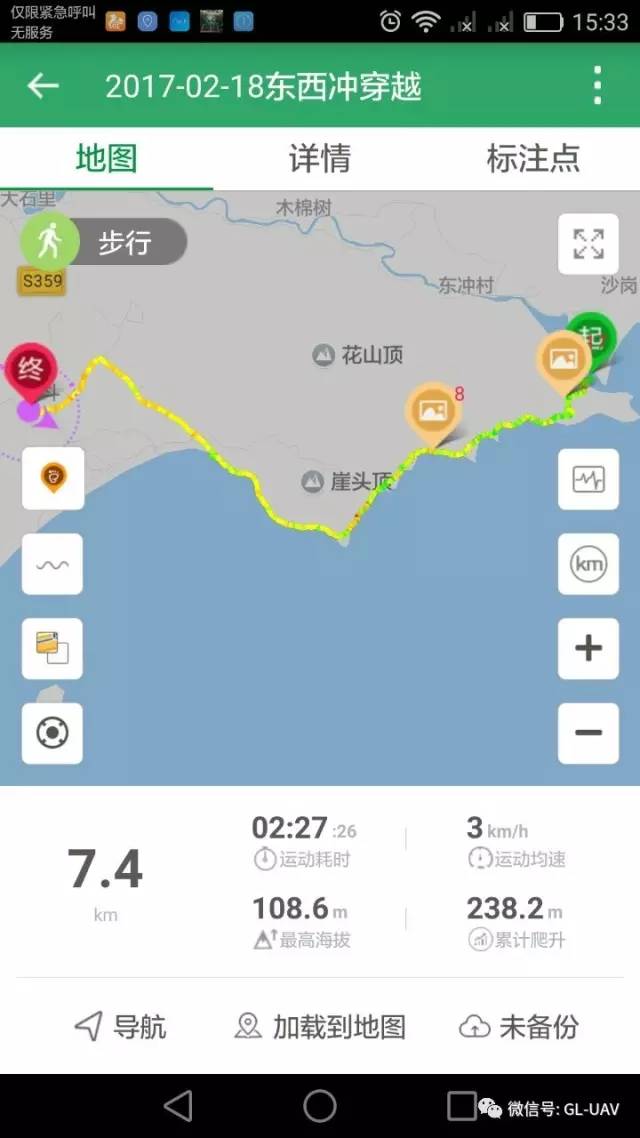The height and width of the screenshot is (1138, 640).
Task: Open the three-dot overflow menu
Action: coord(597,86)
